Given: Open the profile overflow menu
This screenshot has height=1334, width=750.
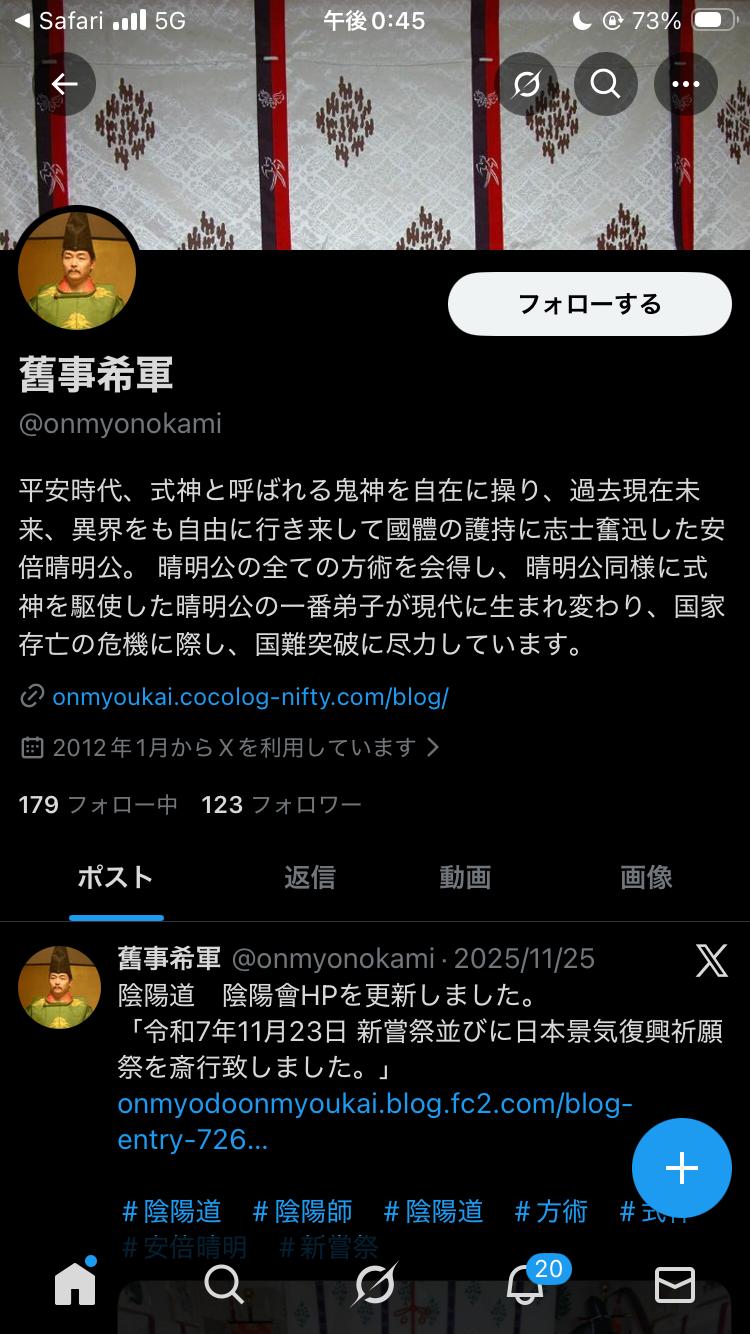Looking at the screenshot, I should click(x=685, y=84).
